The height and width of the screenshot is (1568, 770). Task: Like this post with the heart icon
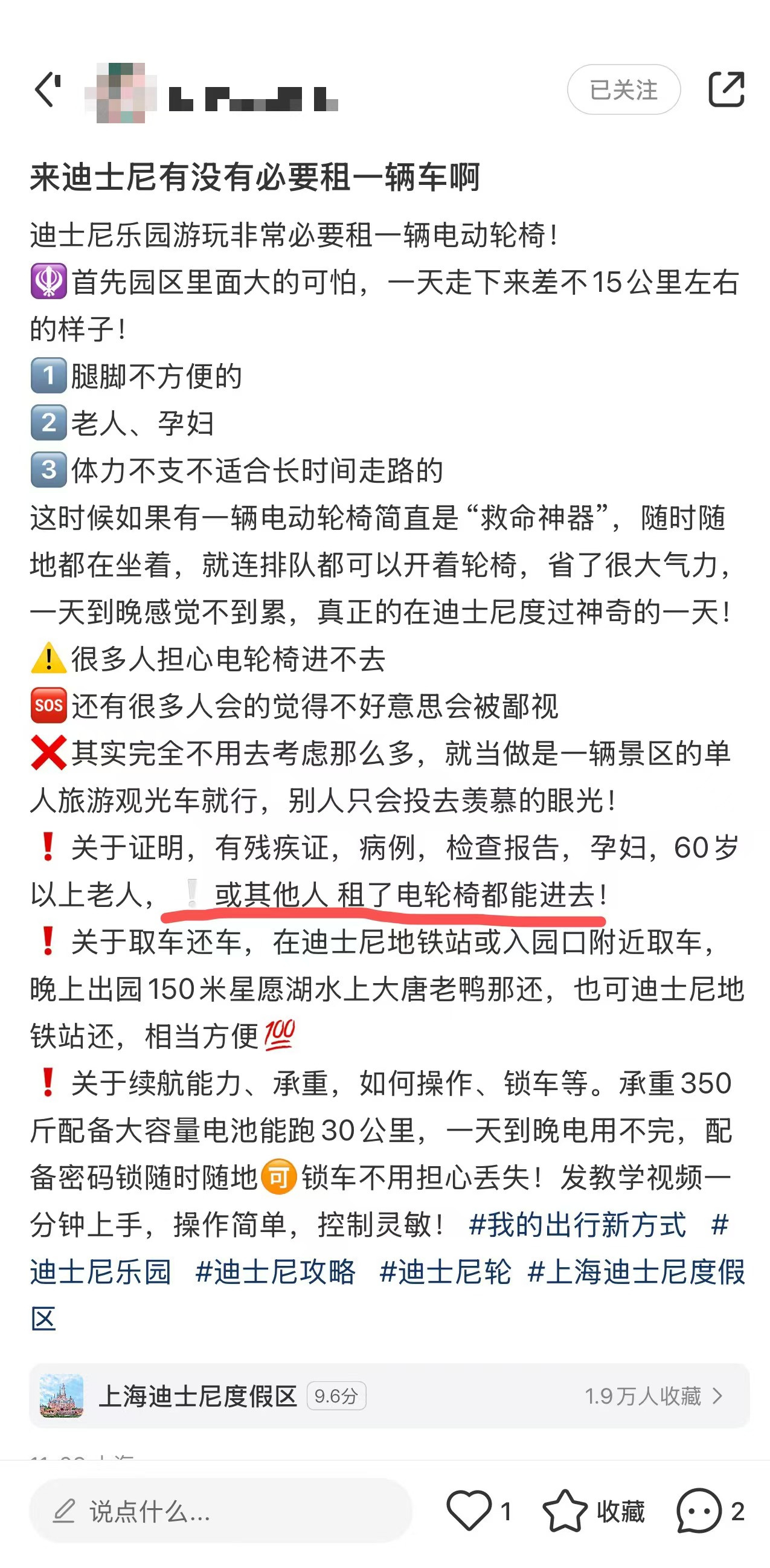point(469,1510)
